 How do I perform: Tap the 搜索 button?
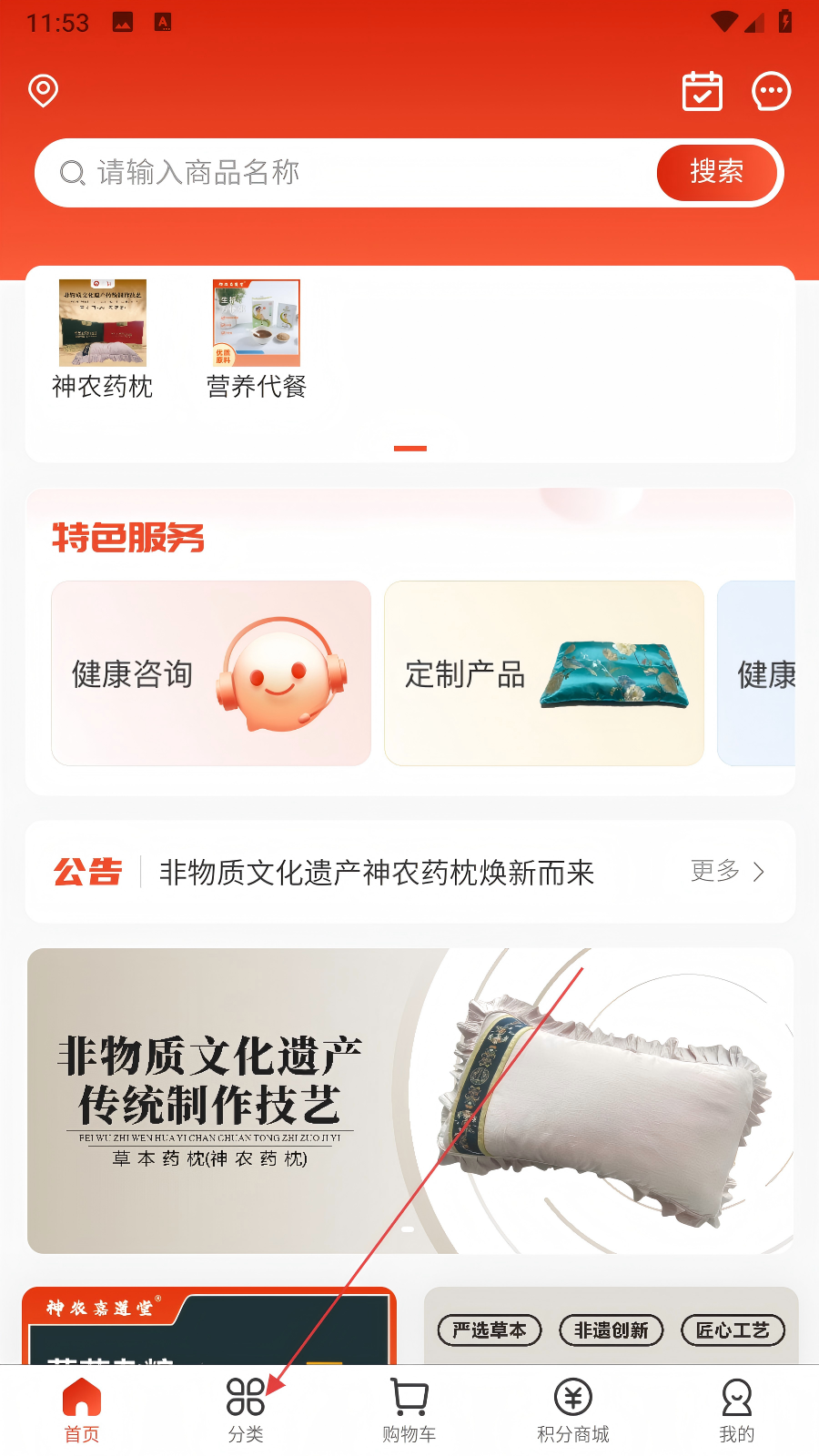(717, 172)
